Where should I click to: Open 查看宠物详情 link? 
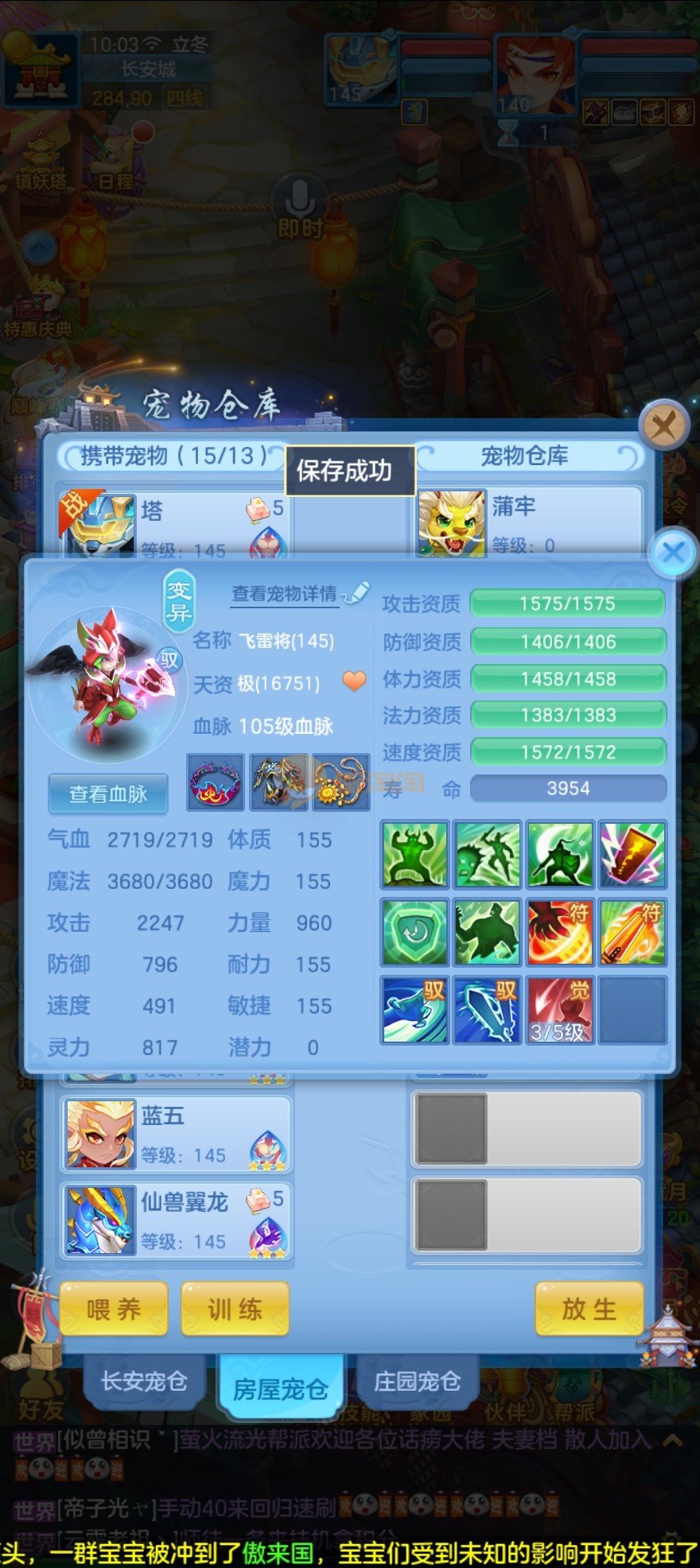click(x=284, y=594)
